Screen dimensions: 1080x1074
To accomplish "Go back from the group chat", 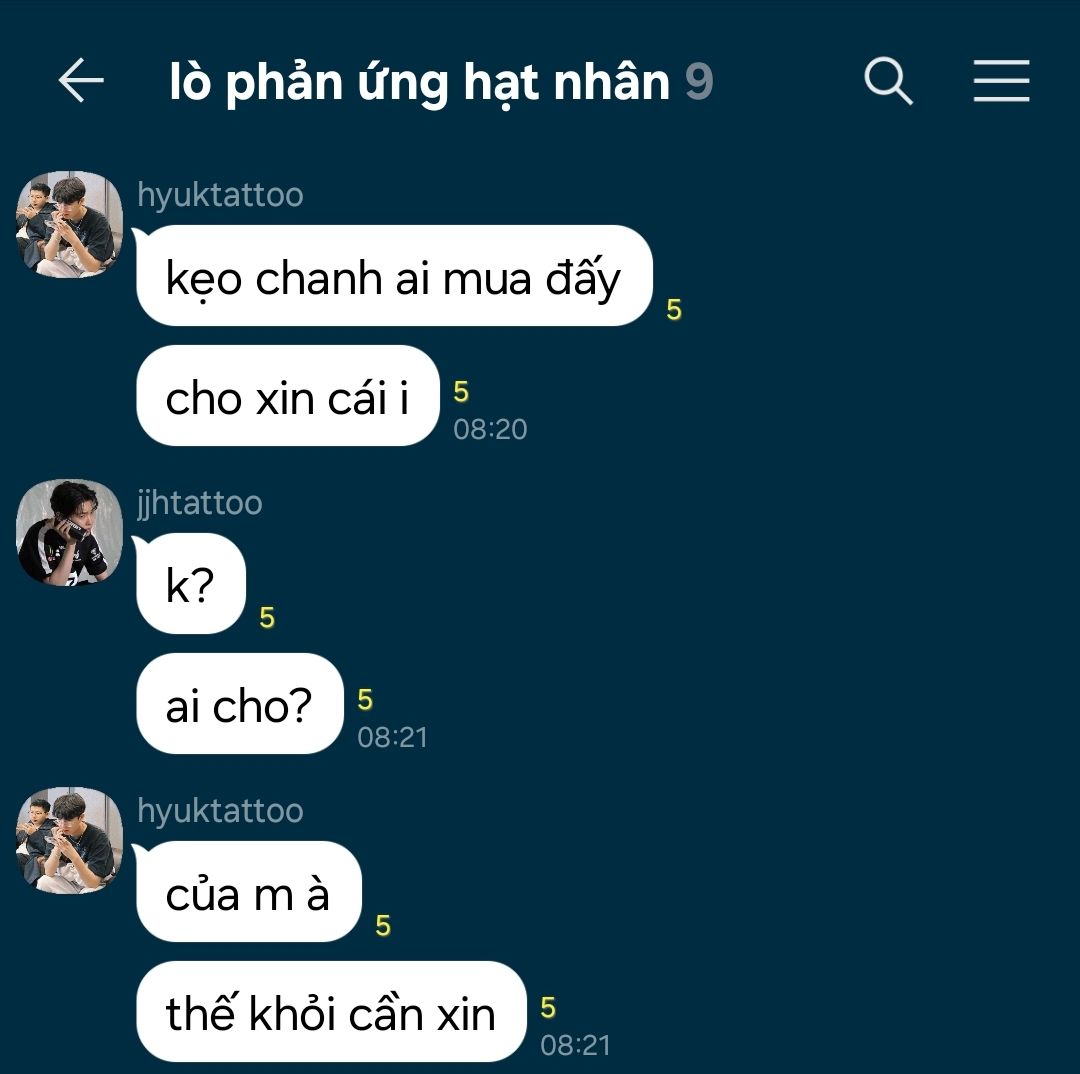I will pos(81,81).
